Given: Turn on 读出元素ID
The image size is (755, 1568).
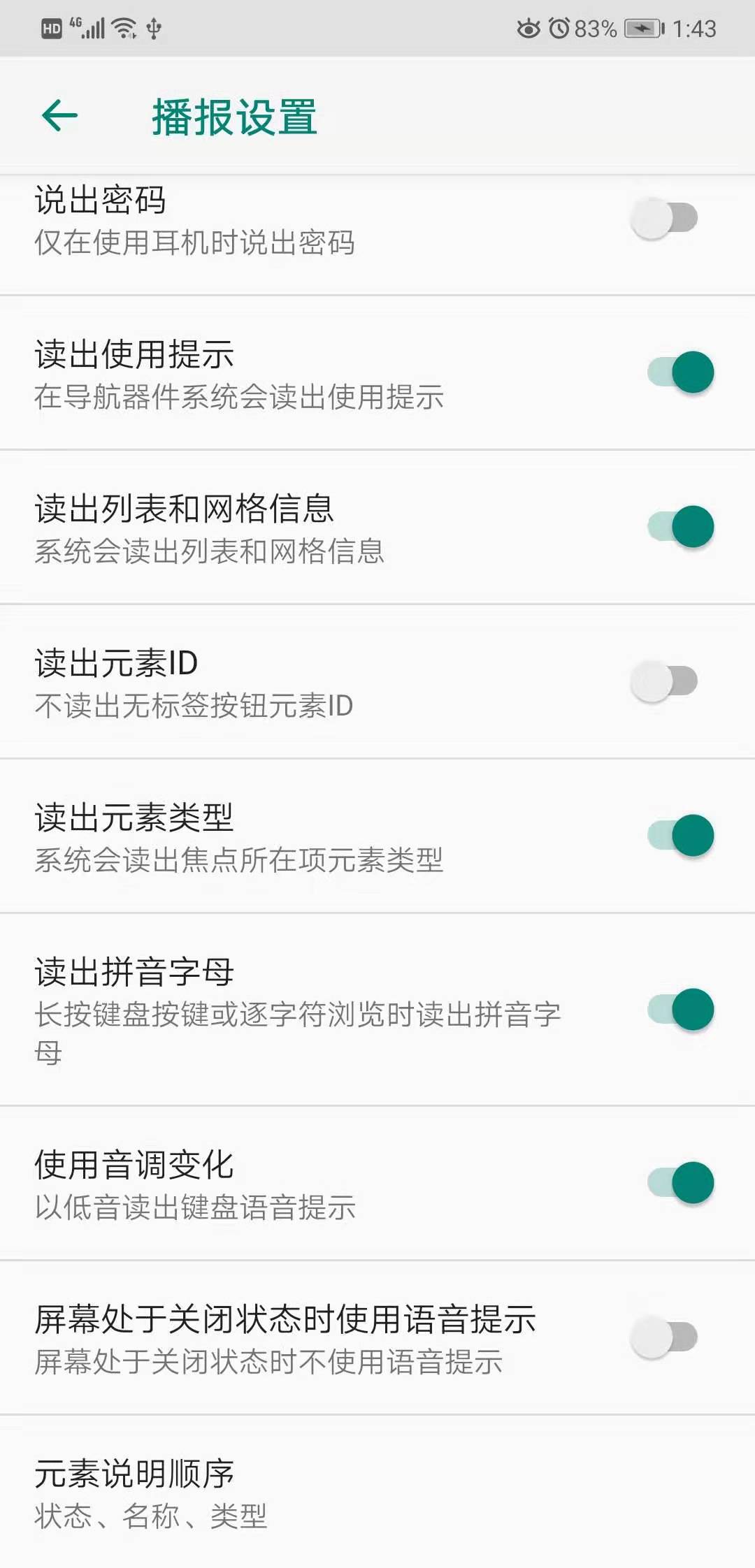Looking at the screenshot, I should [x=664, y=681].
